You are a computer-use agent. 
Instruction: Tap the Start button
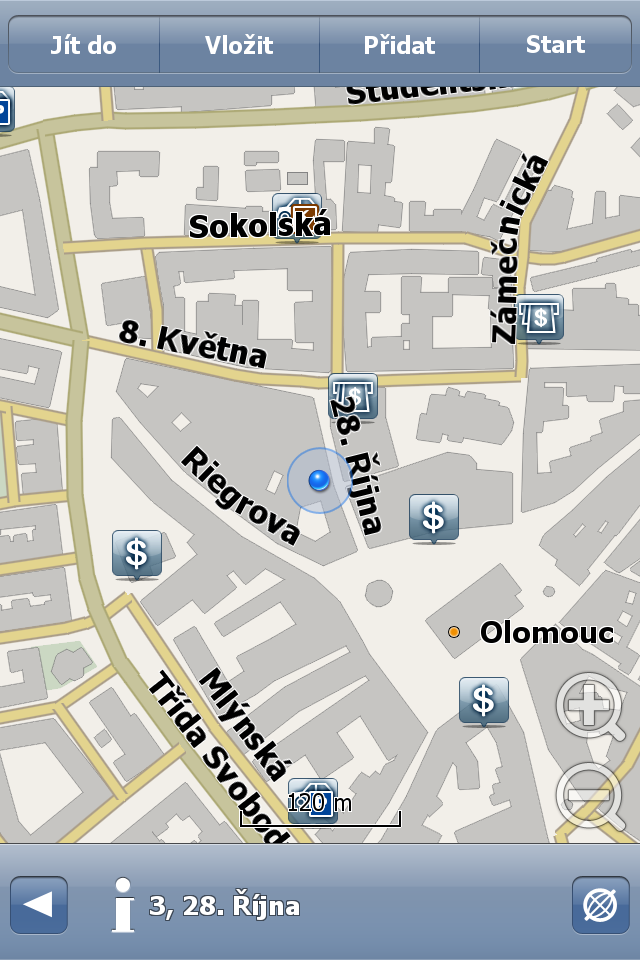tap(555, 46)
